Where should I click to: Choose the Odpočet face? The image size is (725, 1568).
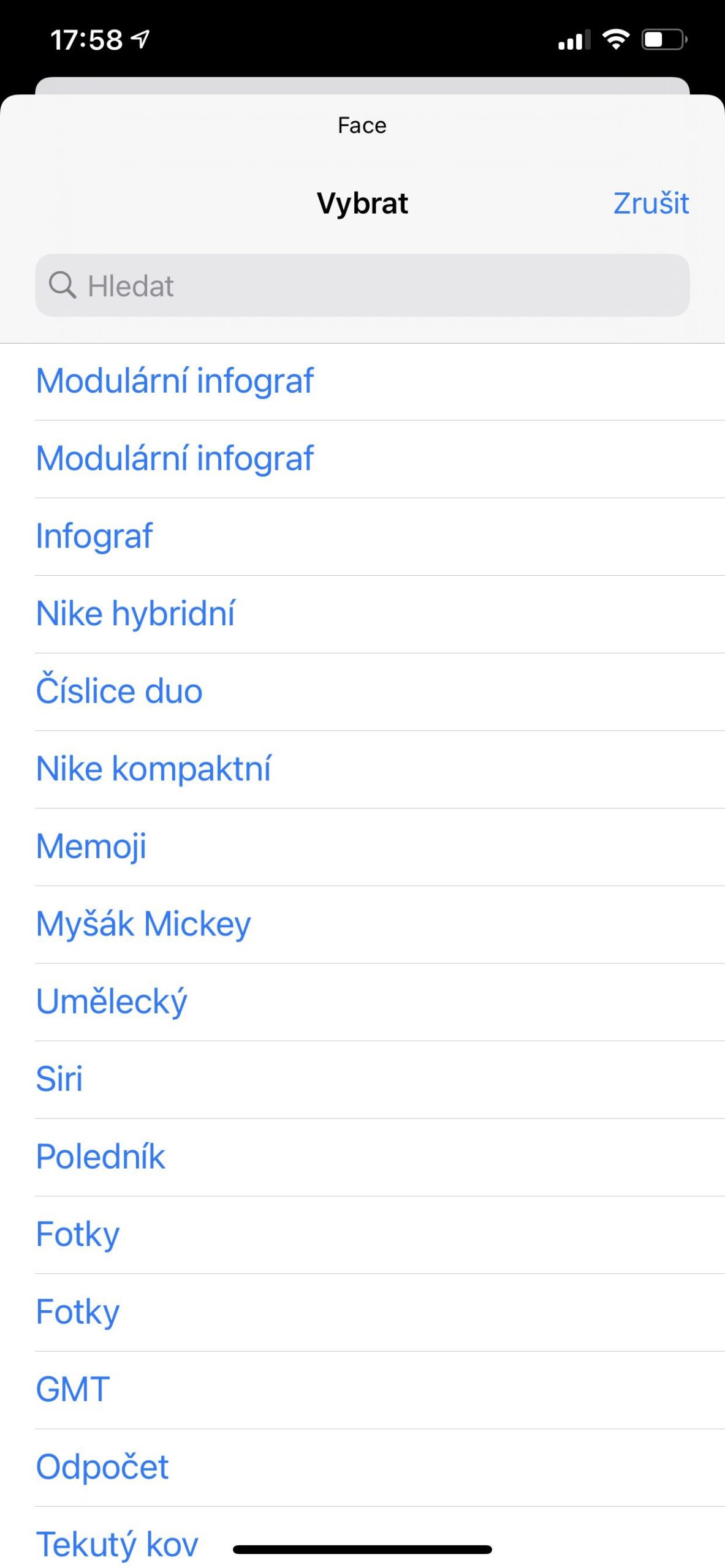coord(102,1467)
